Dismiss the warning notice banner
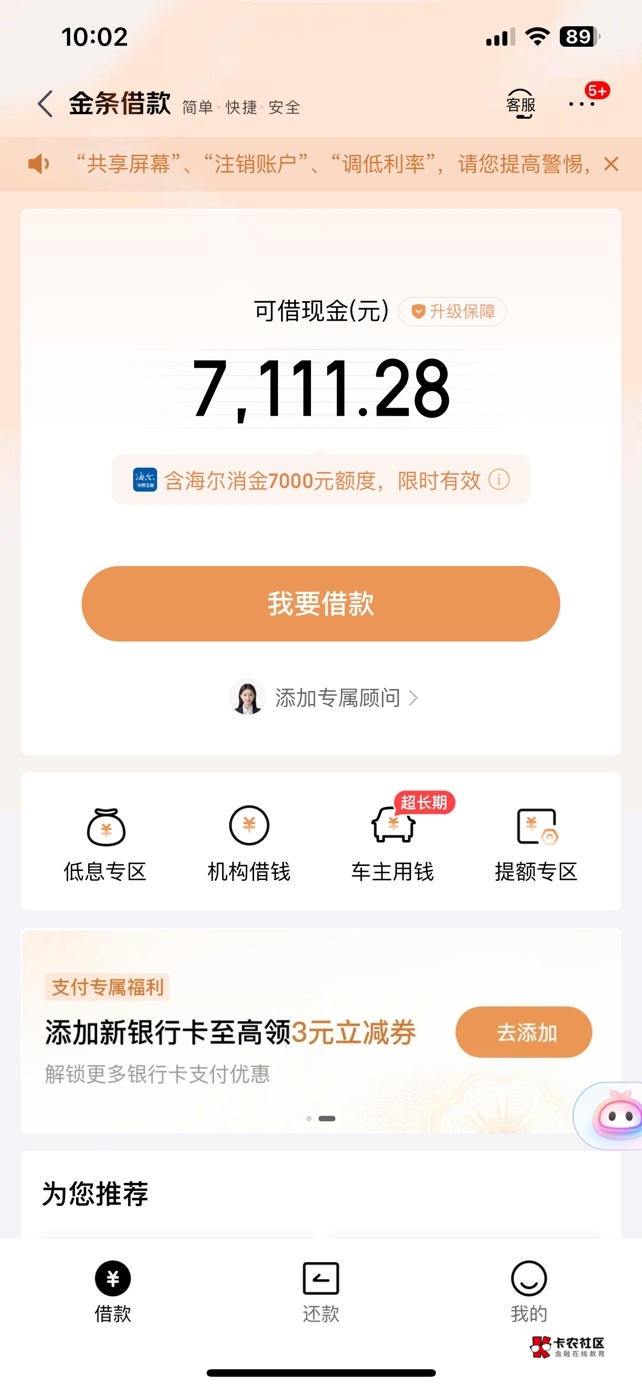The image size is (642, 1389). 611,164
